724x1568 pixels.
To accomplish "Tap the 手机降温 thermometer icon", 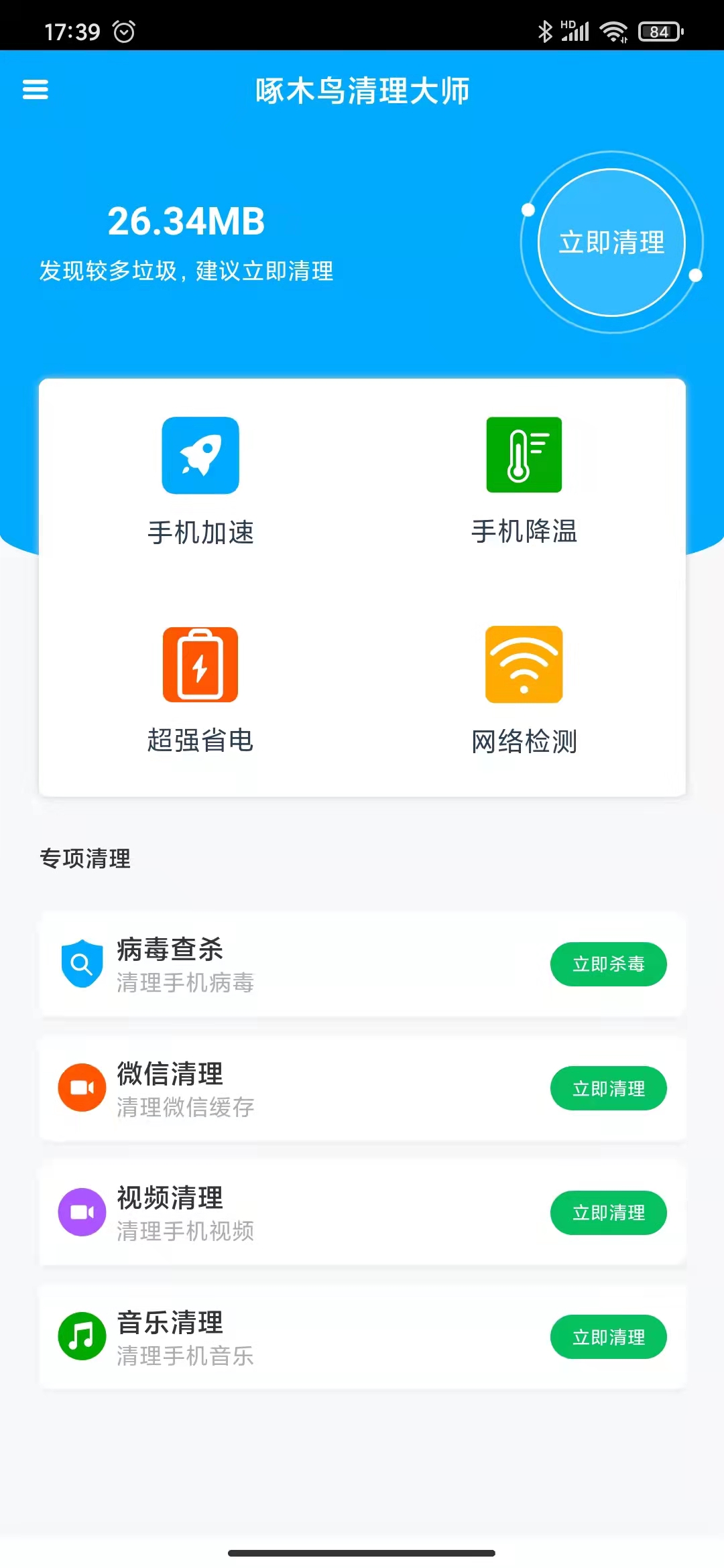I will point(524,456).
